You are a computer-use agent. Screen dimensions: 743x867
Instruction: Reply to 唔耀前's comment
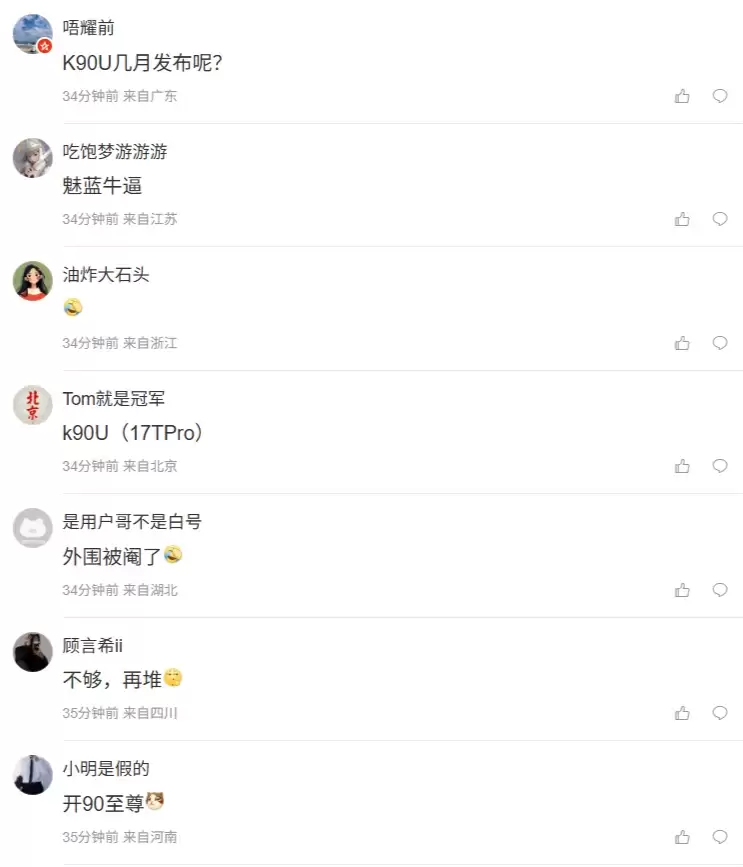click(x=719, y=96)
